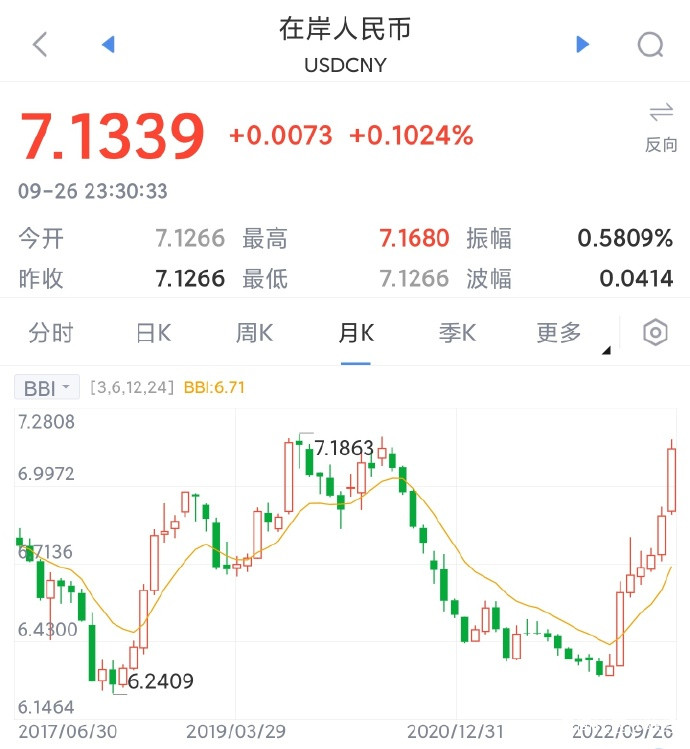This screenshot has width=690, height=749.
Task: Show the 季K chart tab
Action: coord(457,333)
